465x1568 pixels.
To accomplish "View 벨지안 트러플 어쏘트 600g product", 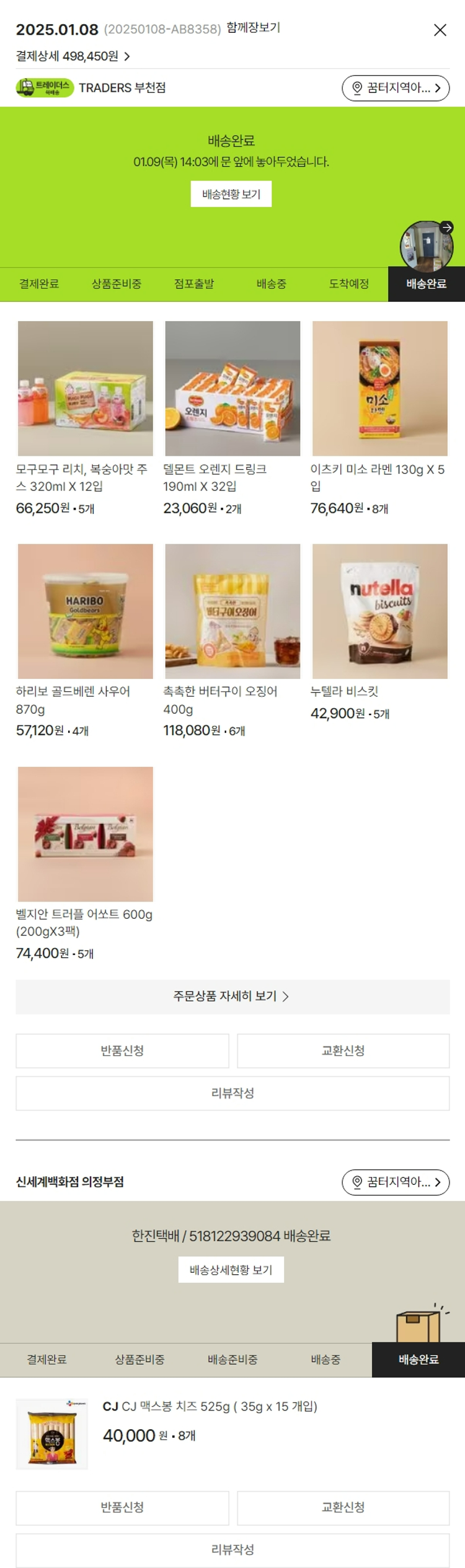I will coord(85,834).
